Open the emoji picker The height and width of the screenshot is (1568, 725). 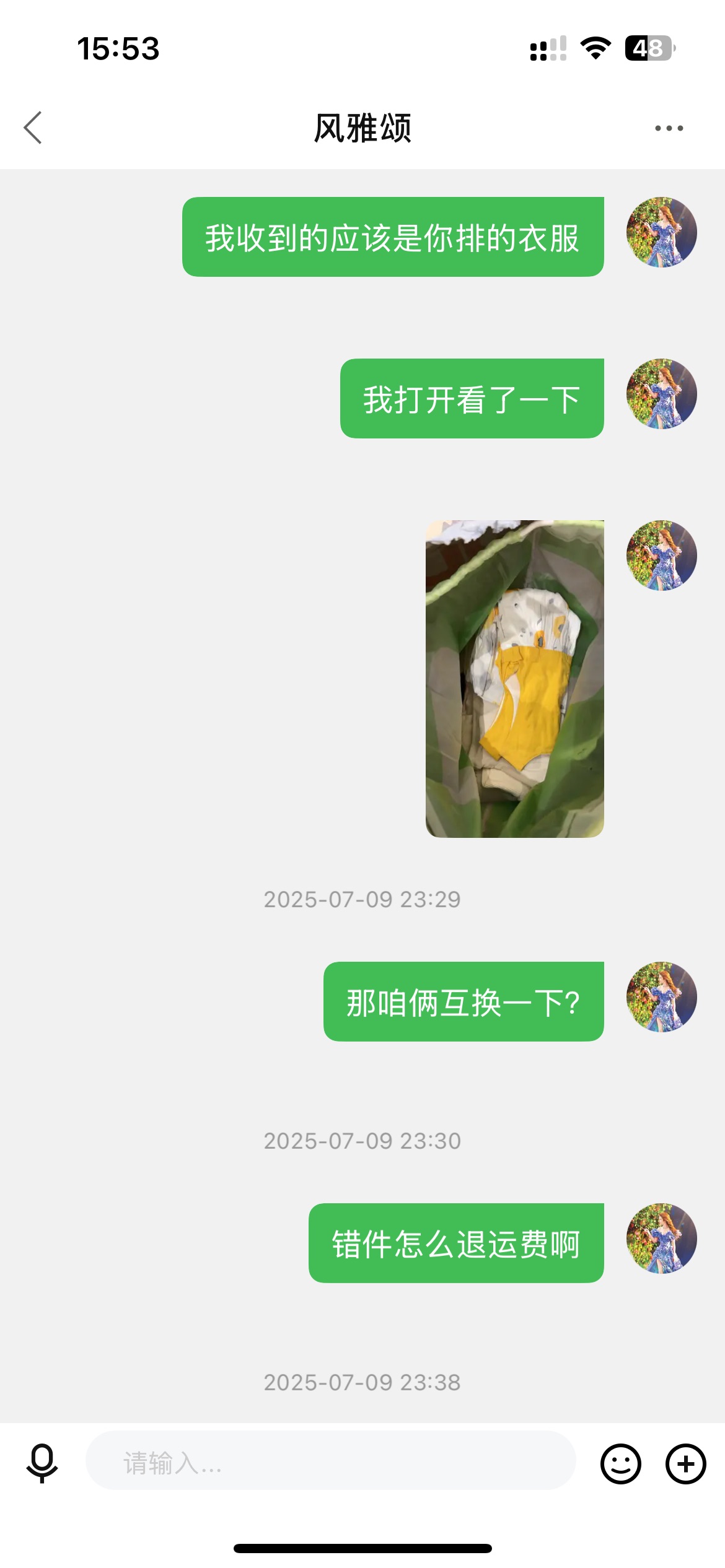[620, 1463]
